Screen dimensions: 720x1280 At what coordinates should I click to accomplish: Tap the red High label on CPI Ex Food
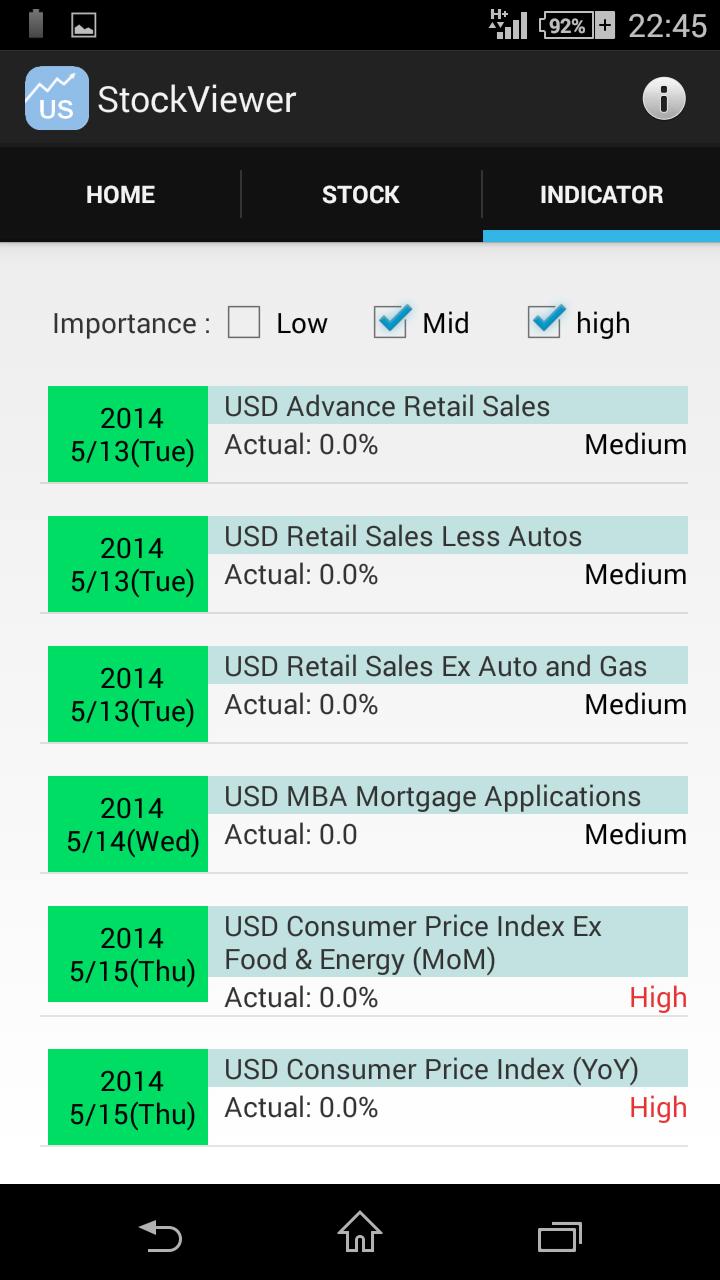click(657, 997)
